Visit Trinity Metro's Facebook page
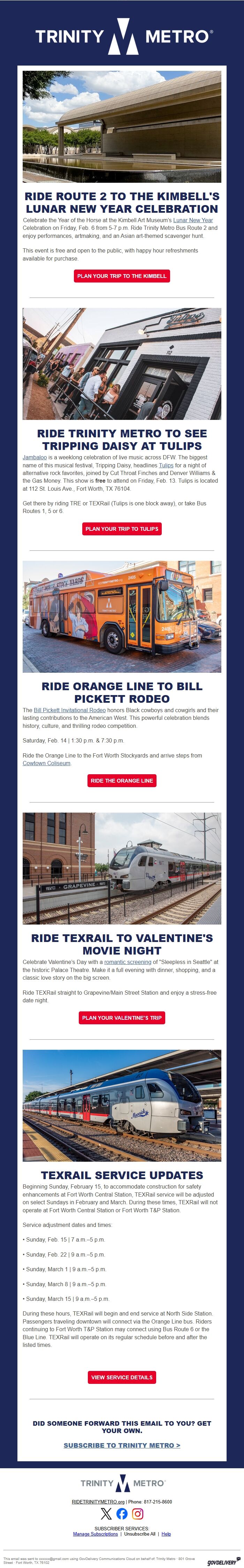 pos(122,1514)
